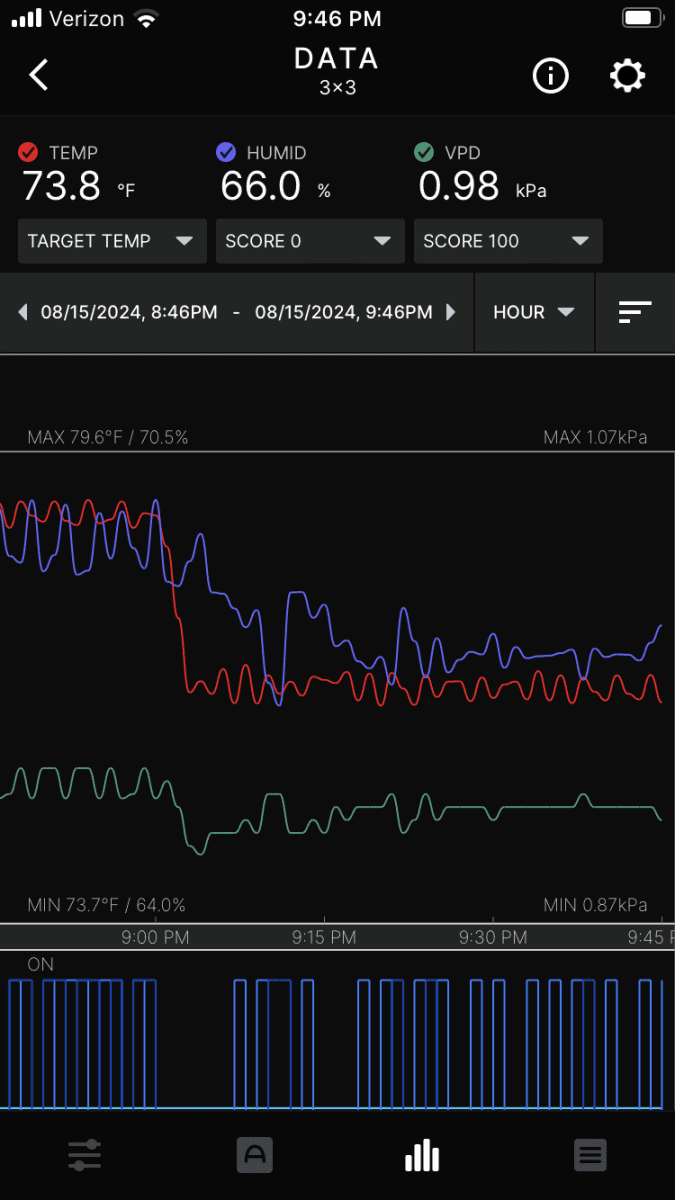Open the automation 'A' tab
675x1200 pixels.
pos(254,1156)
